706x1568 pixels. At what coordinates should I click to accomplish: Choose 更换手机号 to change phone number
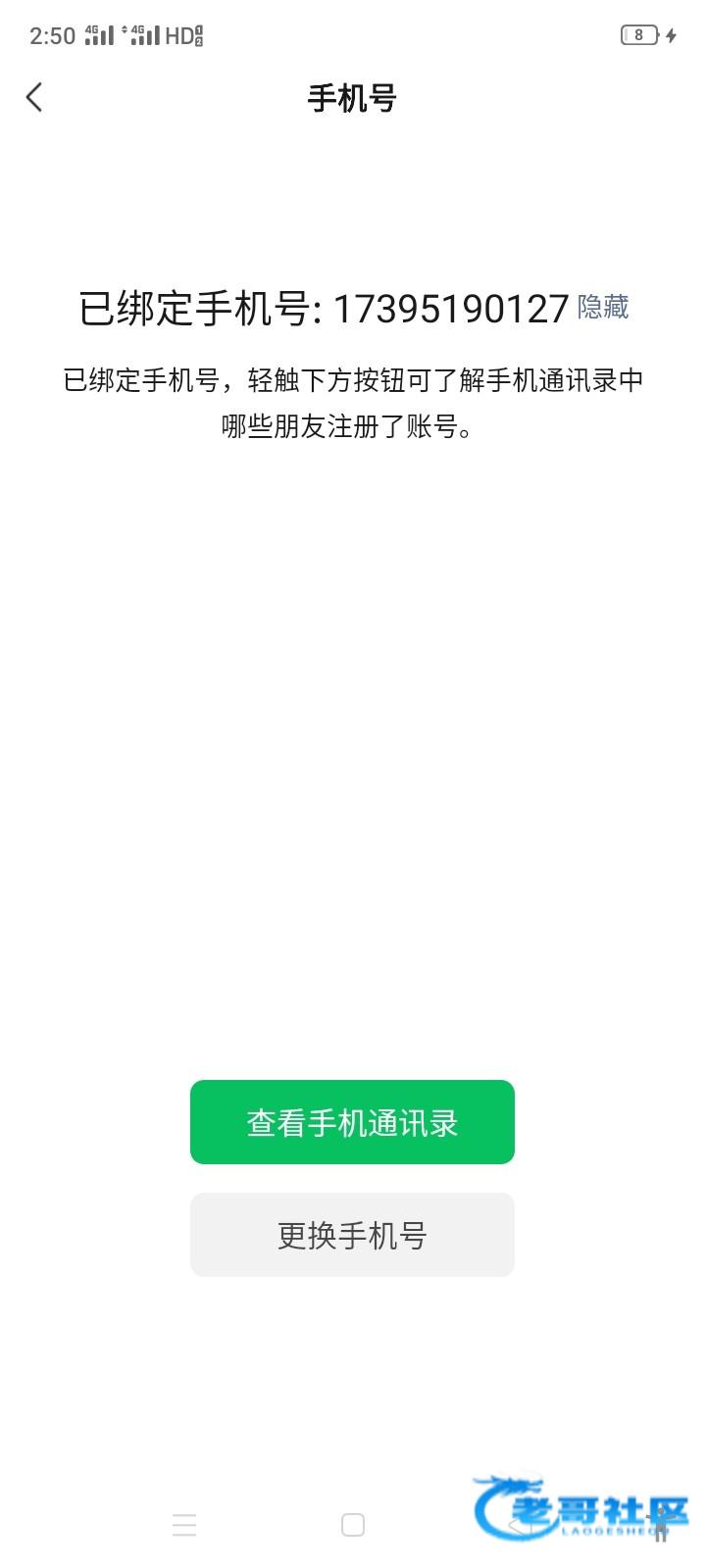[x=352, y=1235]
